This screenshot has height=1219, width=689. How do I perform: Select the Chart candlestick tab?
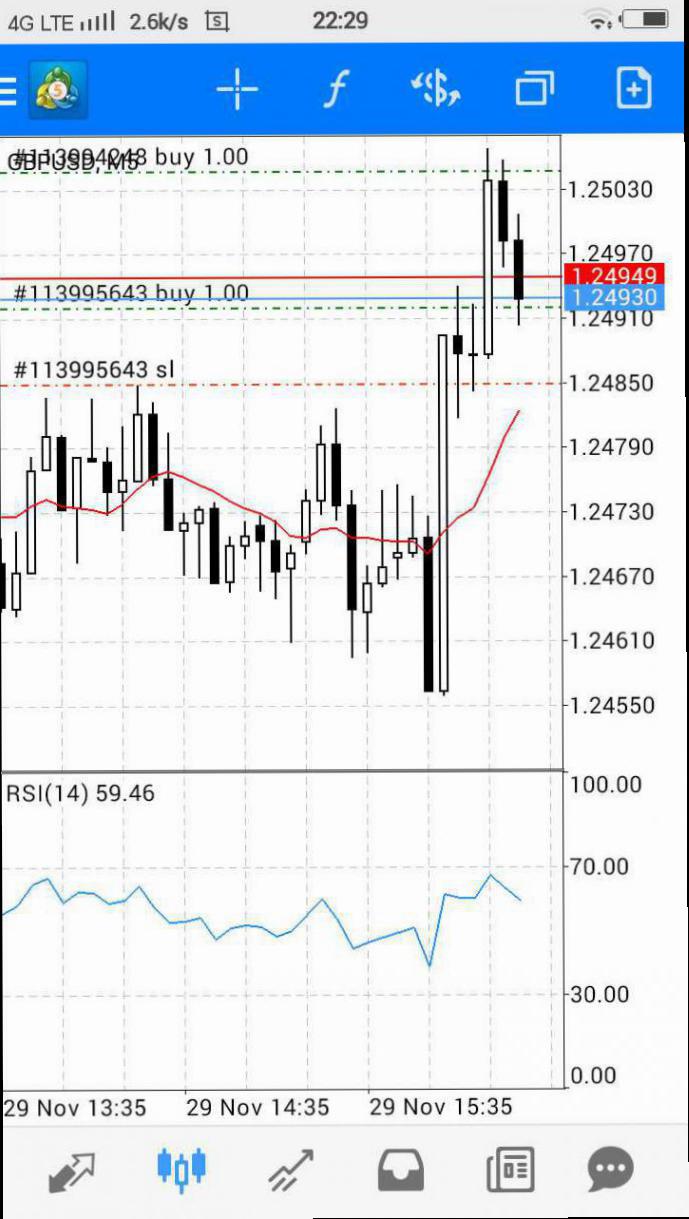[181, 1169]
